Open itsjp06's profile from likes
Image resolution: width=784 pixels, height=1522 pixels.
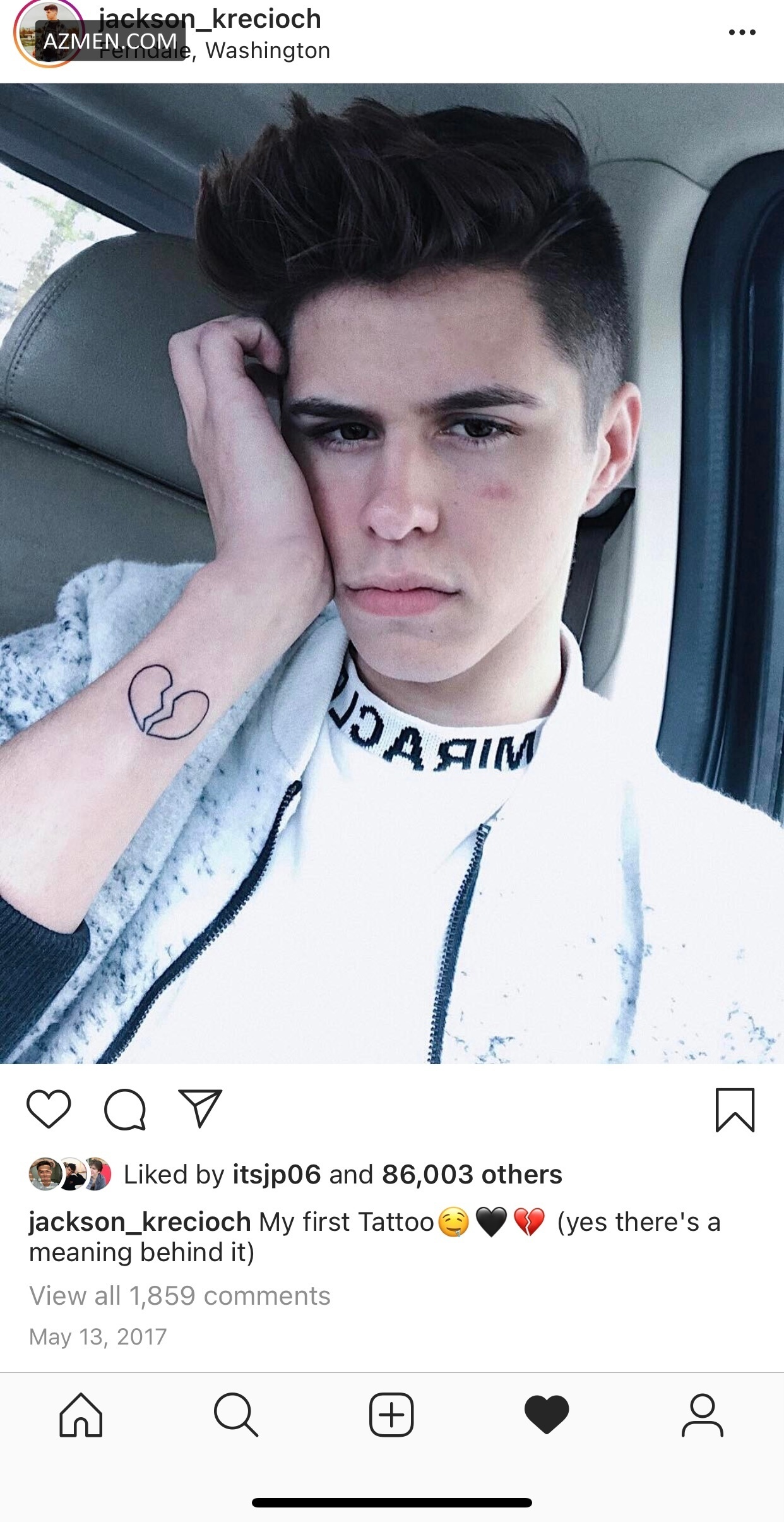(276, 1175)
